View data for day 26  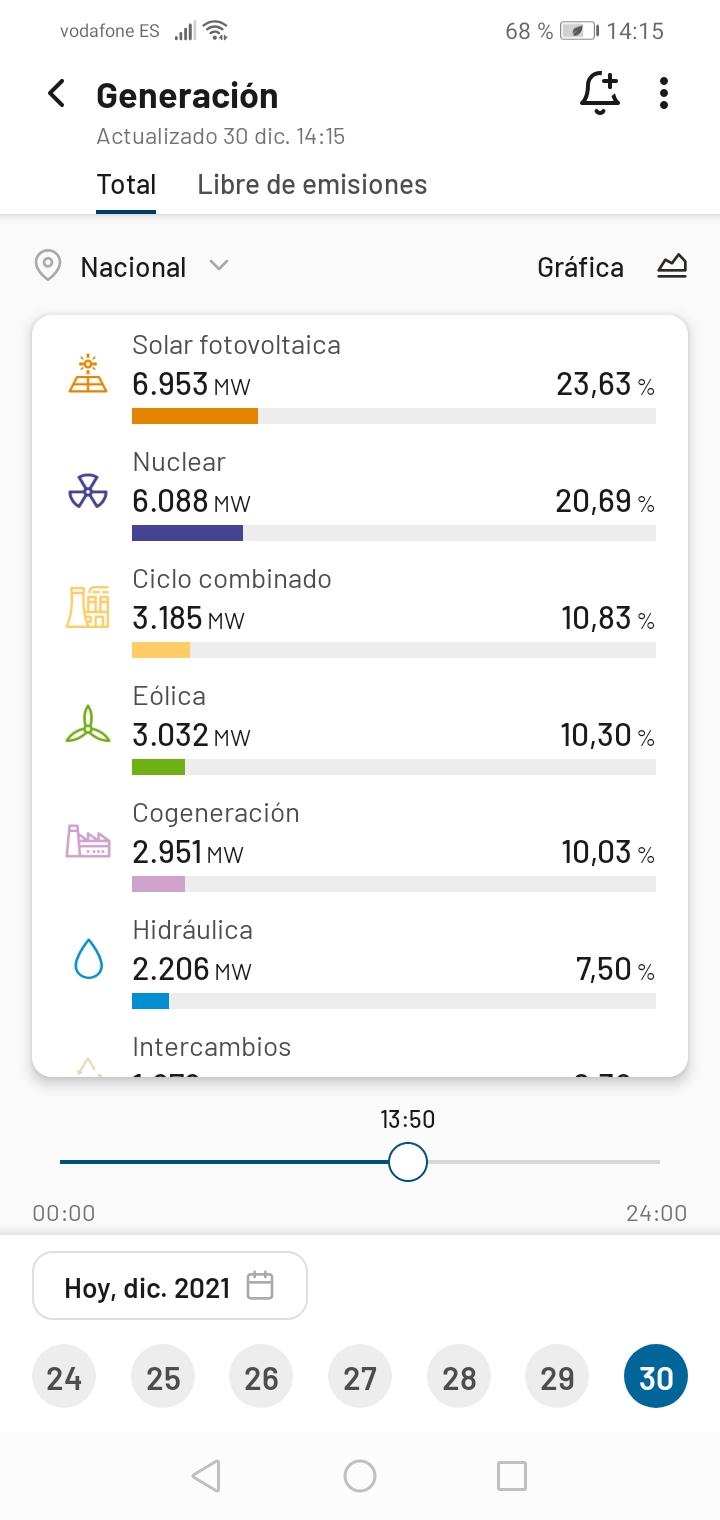(x=261, y=1378)
